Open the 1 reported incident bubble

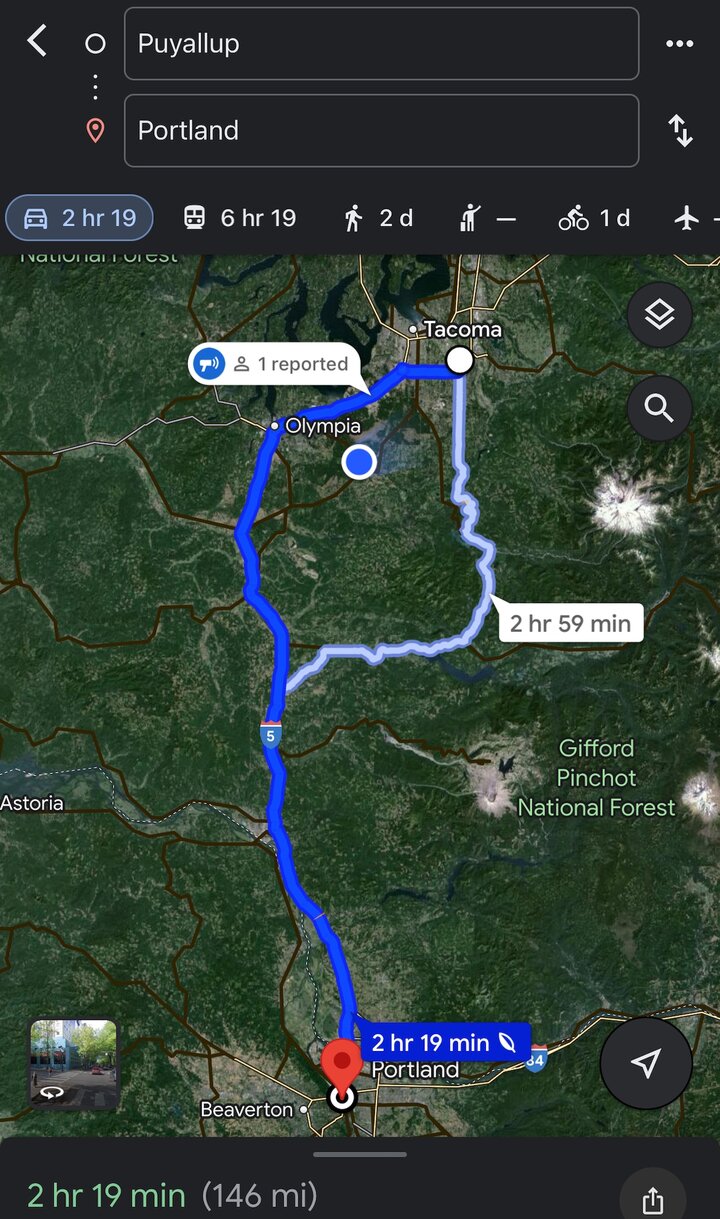click(x=268, y=365)
